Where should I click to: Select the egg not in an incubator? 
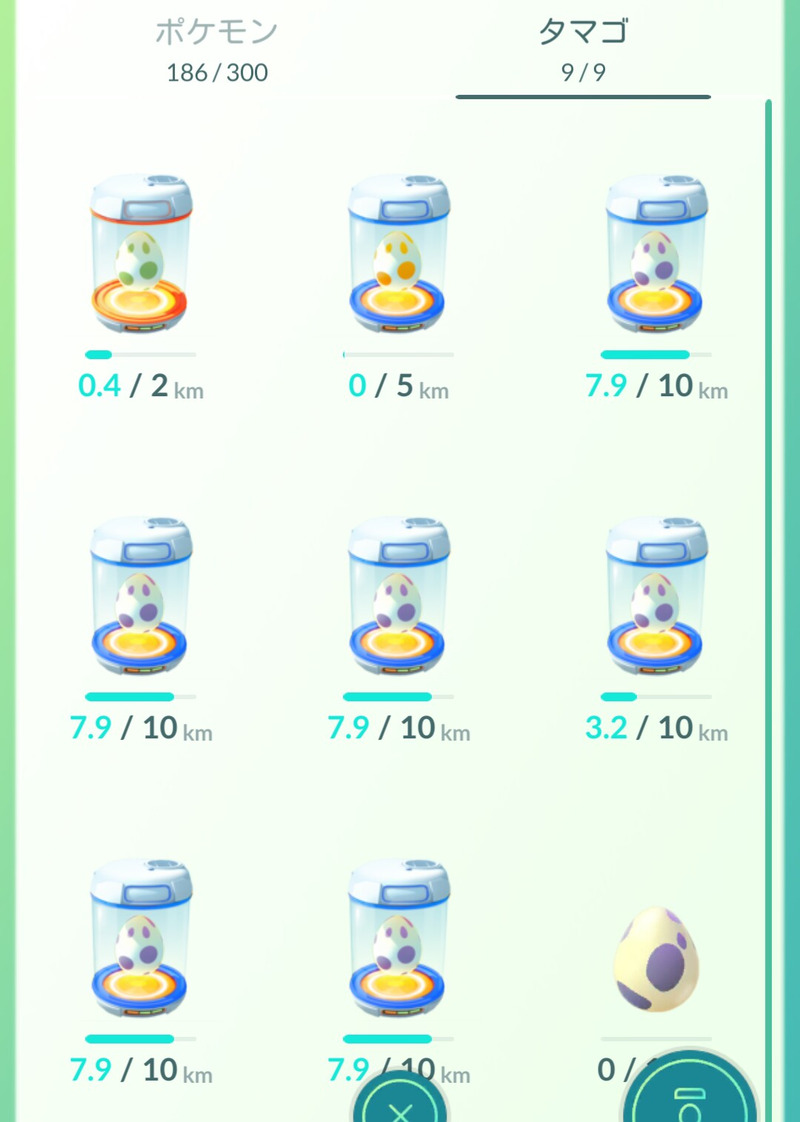(x=656, y=962)
